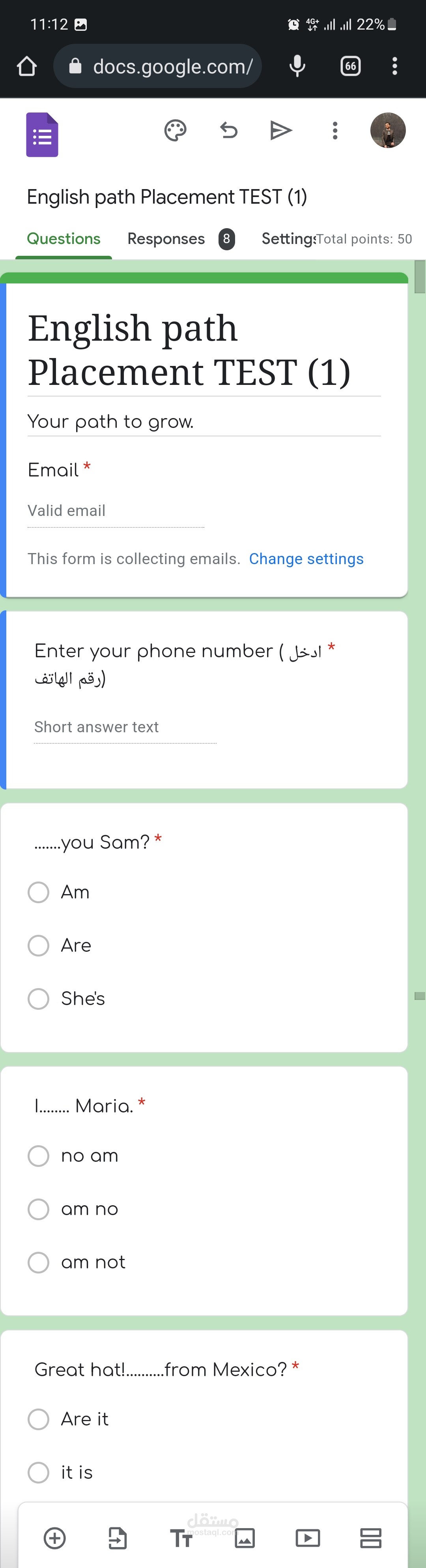Choose the "am not" answer
The width and height of the screenshot is (426, 1568).
77,1262
